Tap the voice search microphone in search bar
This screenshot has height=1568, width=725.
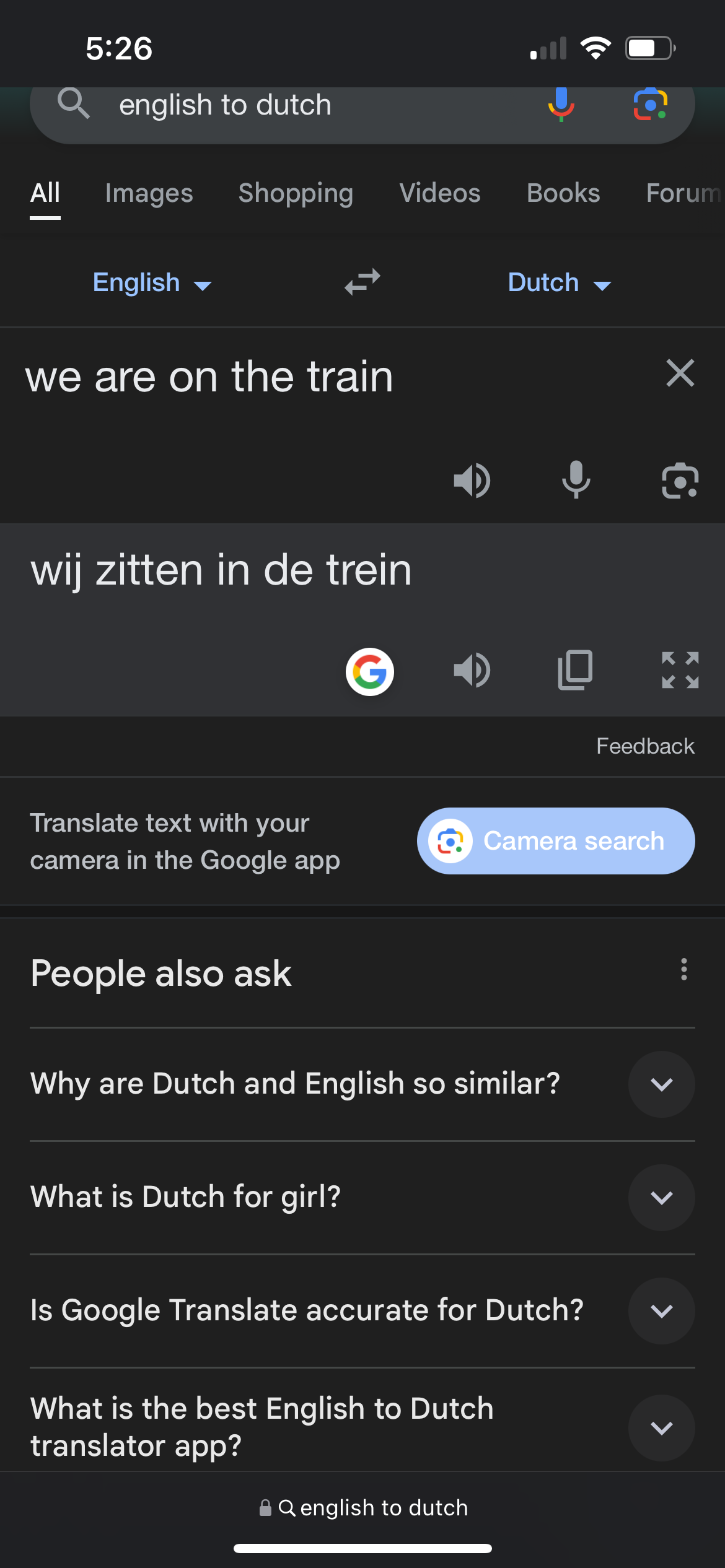(x=561, y=104)
